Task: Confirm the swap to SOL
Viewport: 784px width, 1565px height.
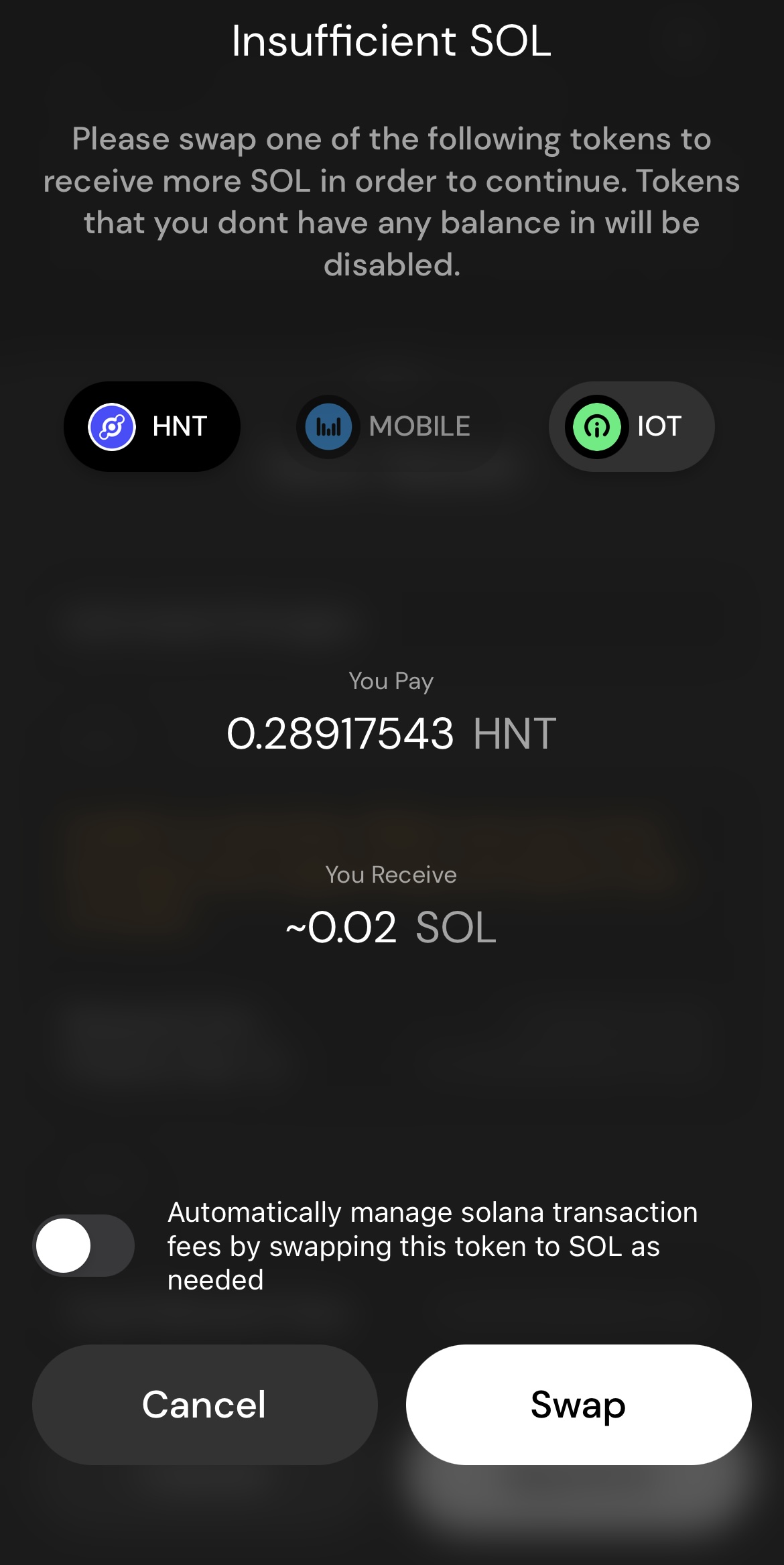Action: pyautogui.click(x=578, y=1404)
